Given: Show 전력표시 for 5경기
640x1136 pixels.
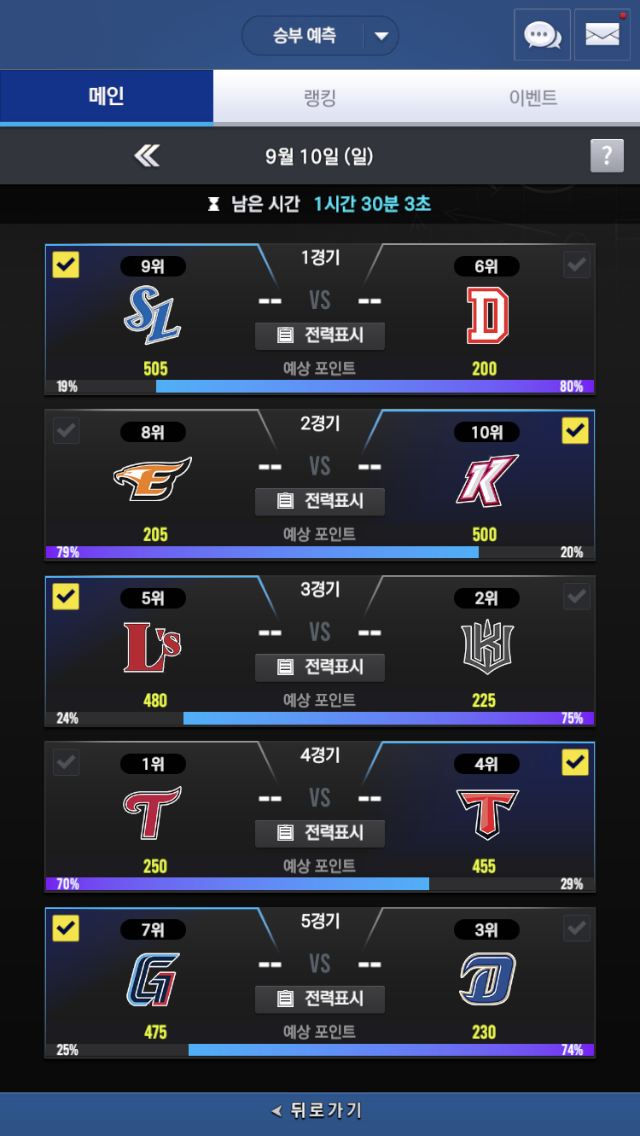Looking at the screenshot, I should coord(319,999).
